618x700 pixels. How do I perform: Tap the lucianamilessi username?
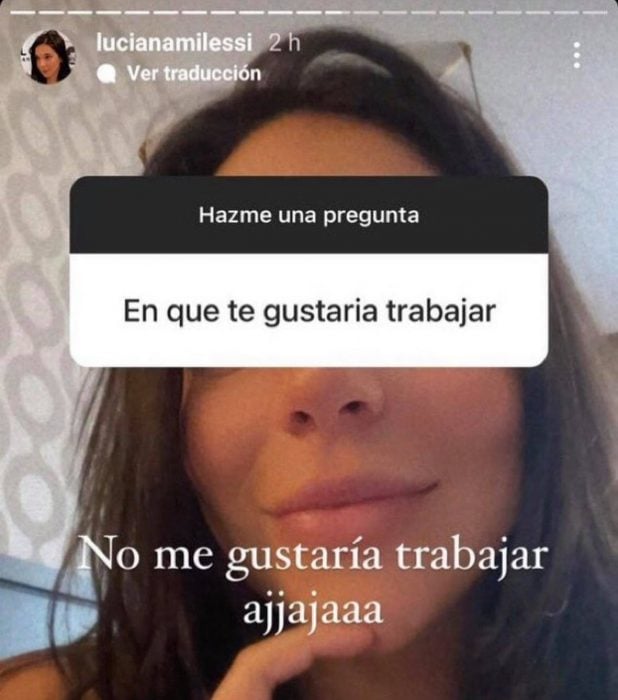177,43
